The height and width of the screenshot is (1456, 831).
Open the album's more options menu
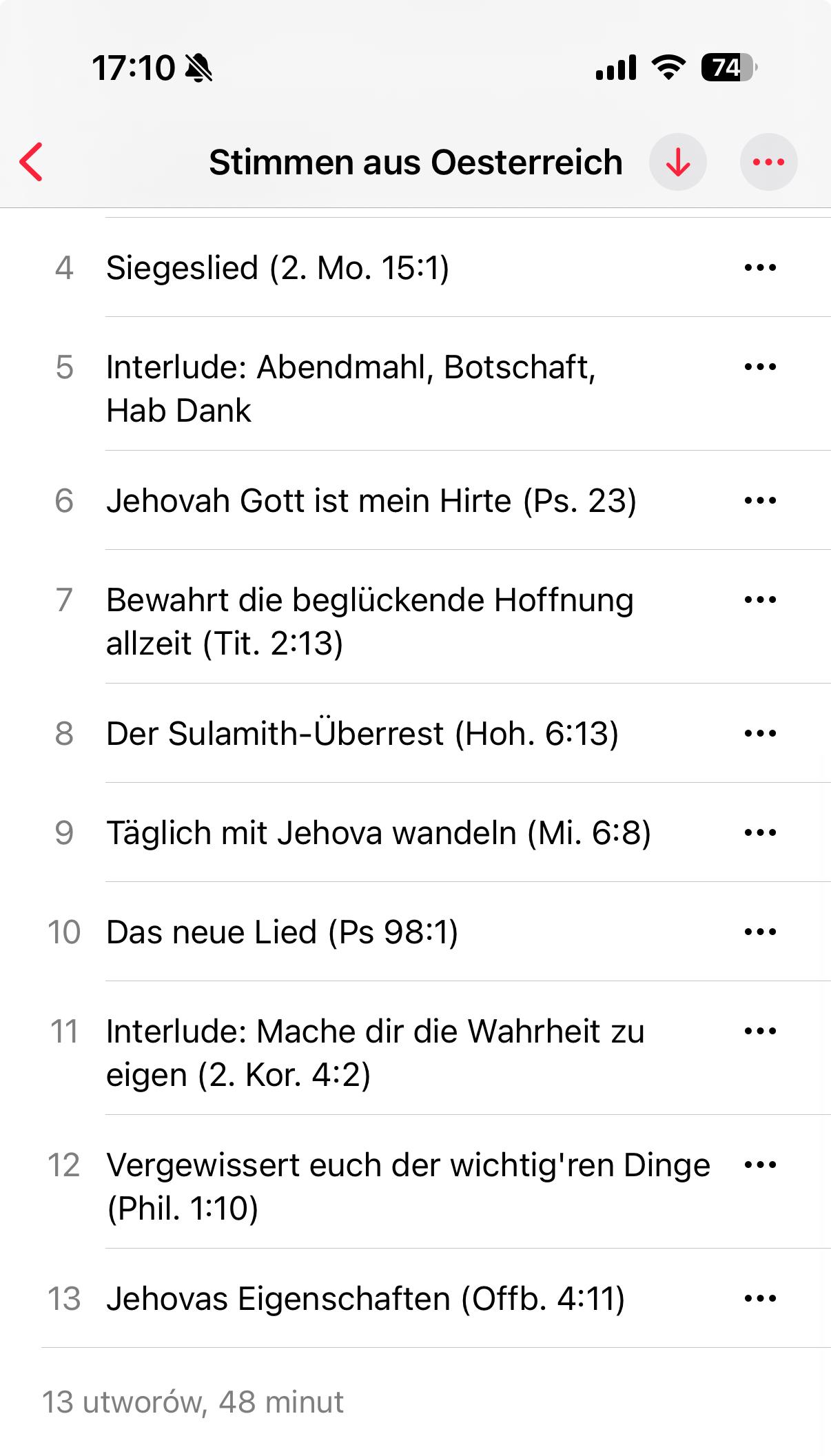point(769,163)
